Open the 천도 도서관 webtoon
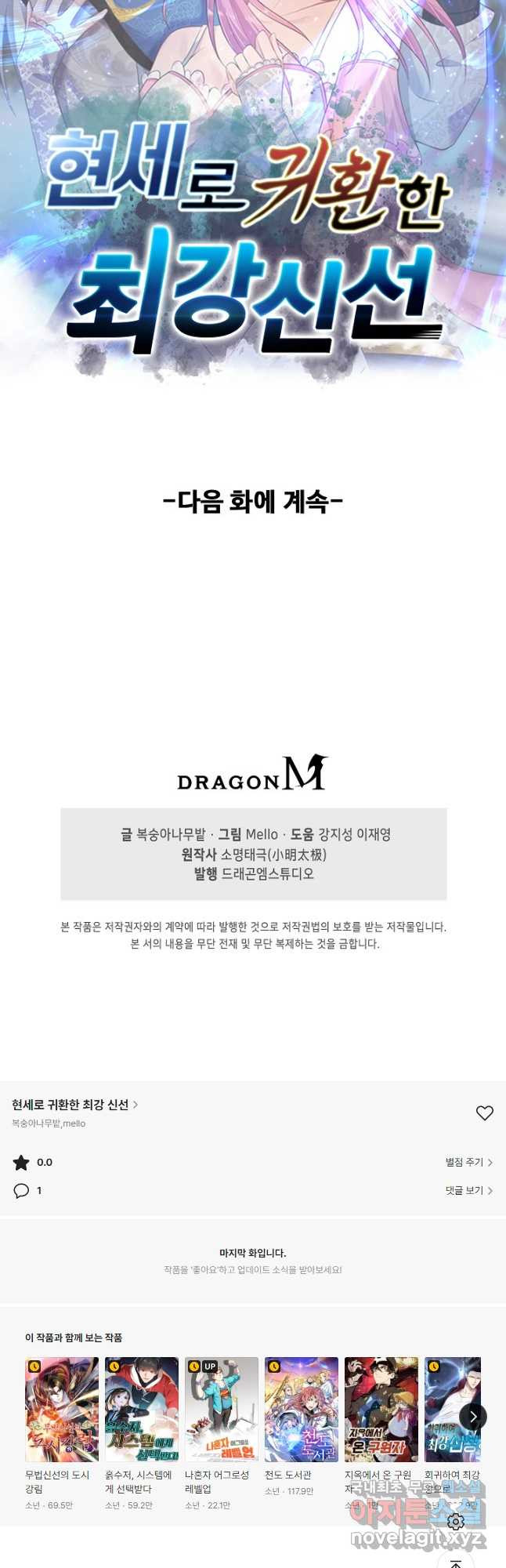The width and height of the screenshot is (506, 1568). coord(302,1410)
